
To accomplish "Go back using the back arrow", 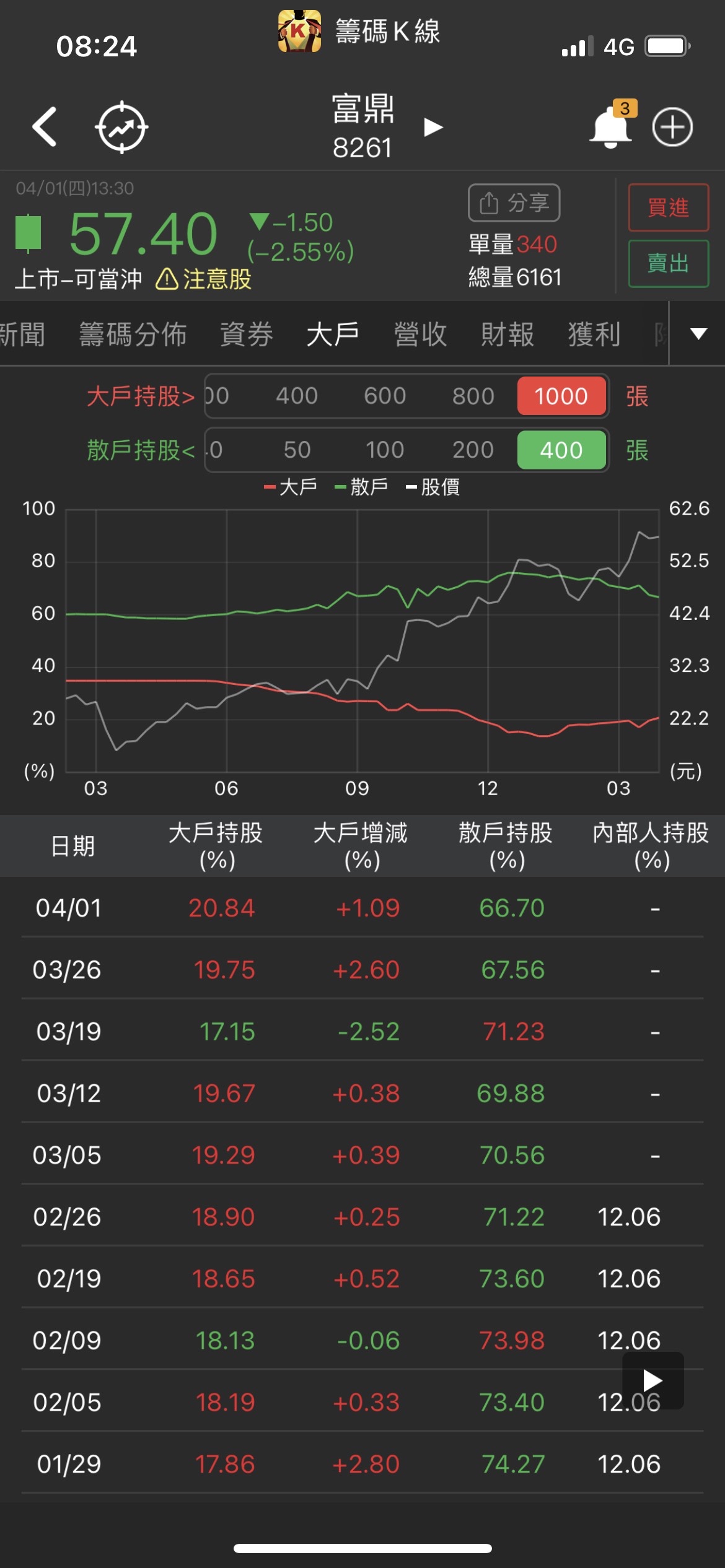I will click(45, 127).
